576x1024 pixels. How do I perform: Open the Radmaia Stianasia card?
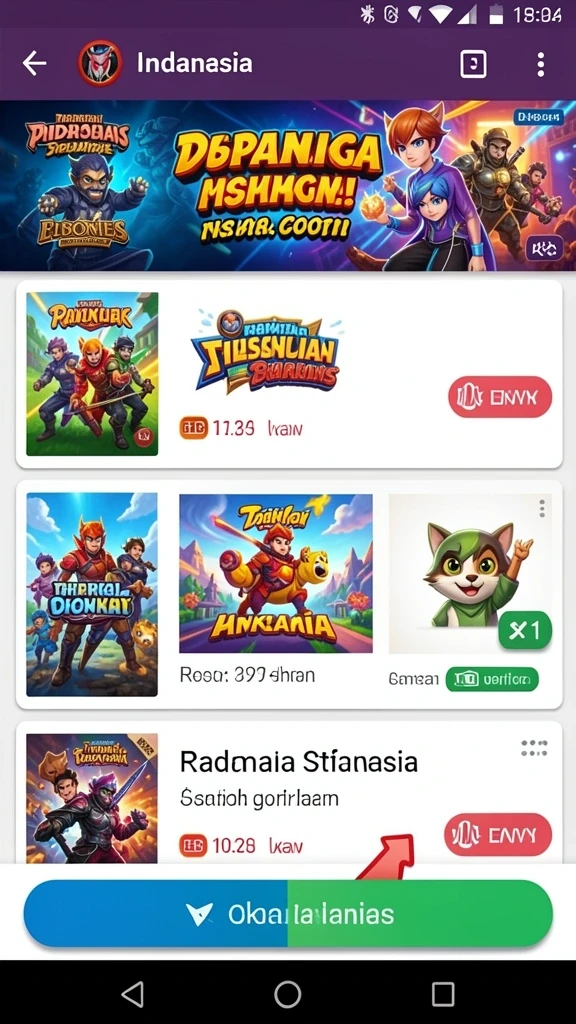(x=289, y=793)
